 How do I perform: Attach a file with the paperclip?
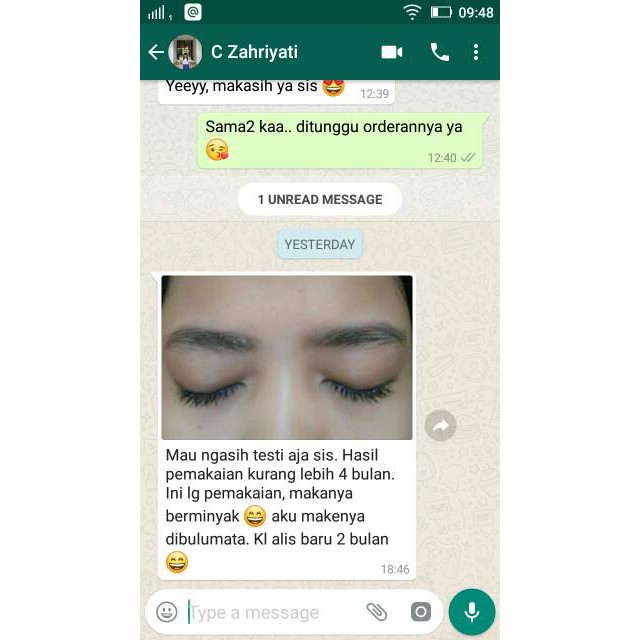pos(376,612)
